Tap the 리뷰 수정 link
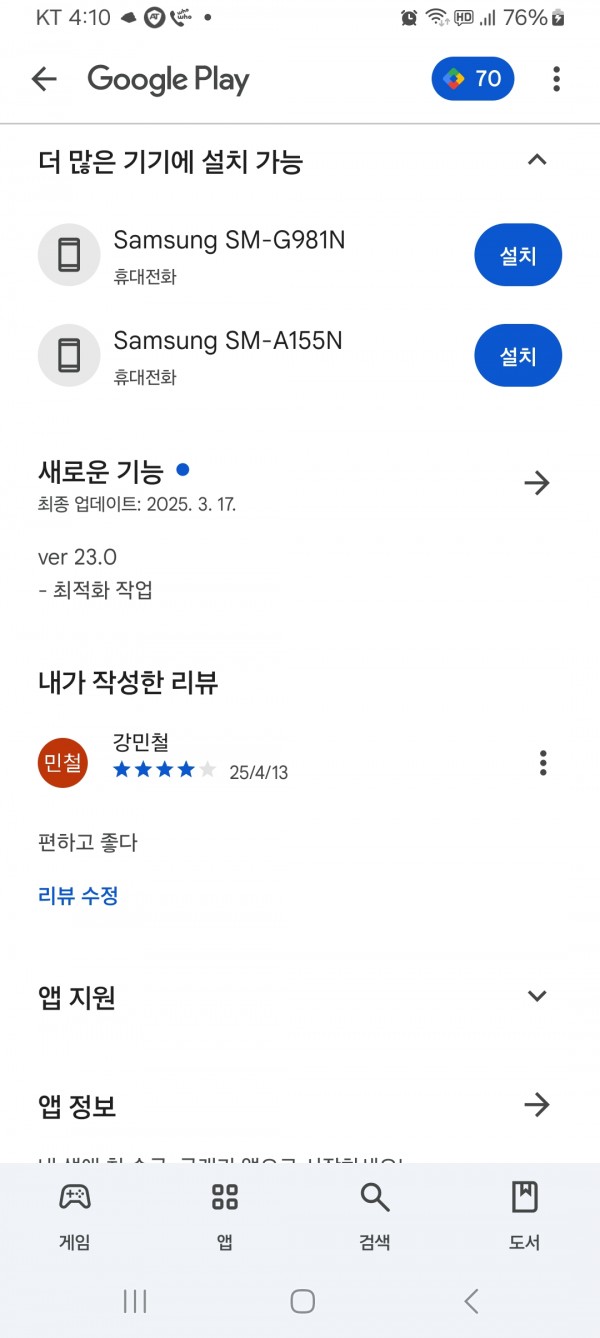This screenshot has height=1338, width=600. coord(78,895)
